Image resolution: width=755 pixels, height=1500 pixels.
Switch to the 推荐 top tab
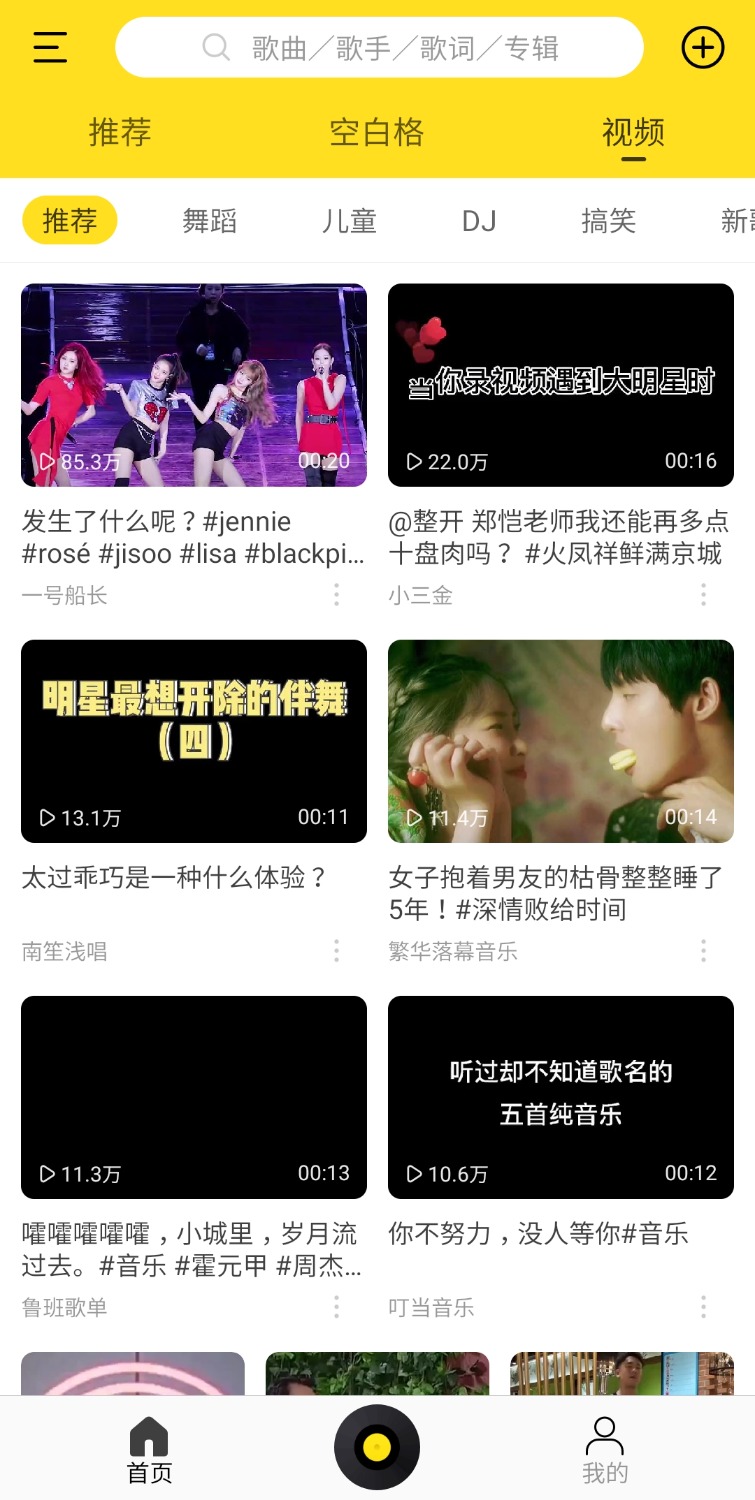click(x=120, y=132)
